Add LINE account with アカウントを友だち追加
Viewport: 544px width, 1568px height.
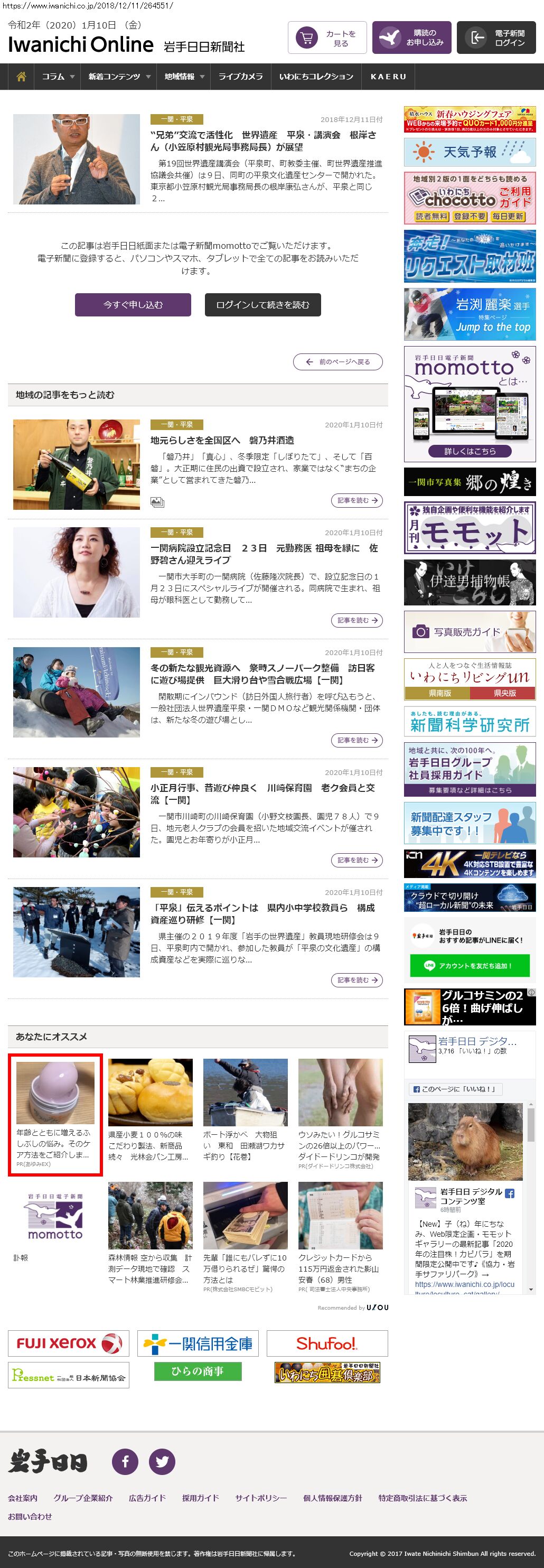[x=469, y=965]
